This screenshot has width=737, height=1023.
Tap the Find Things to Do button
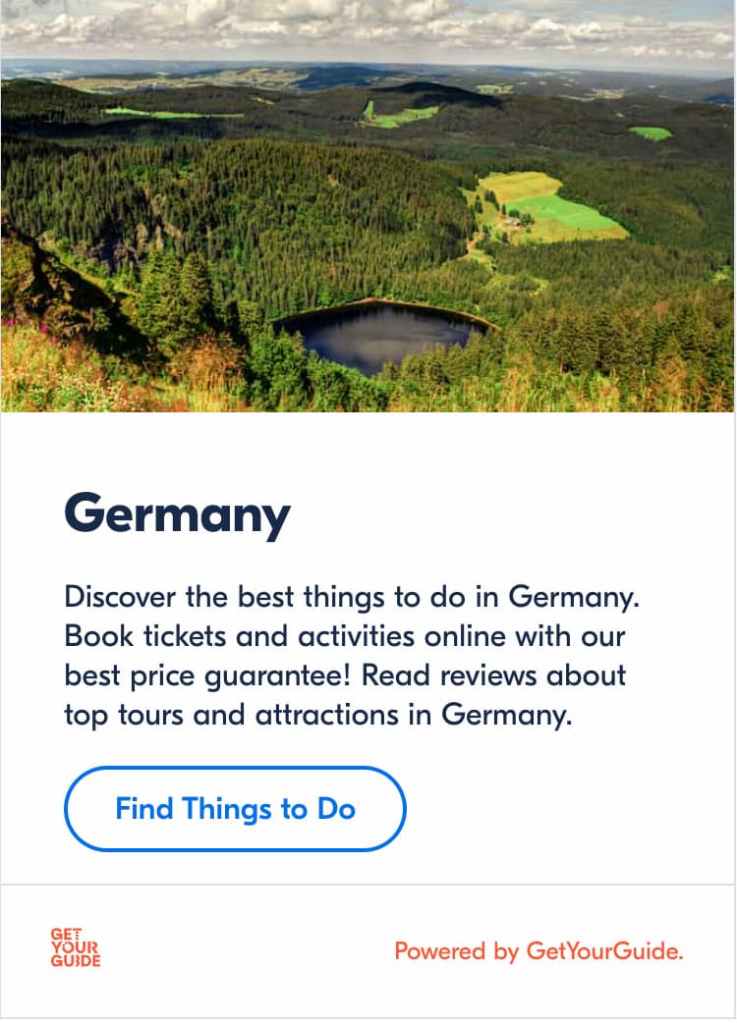click(235, 809)
